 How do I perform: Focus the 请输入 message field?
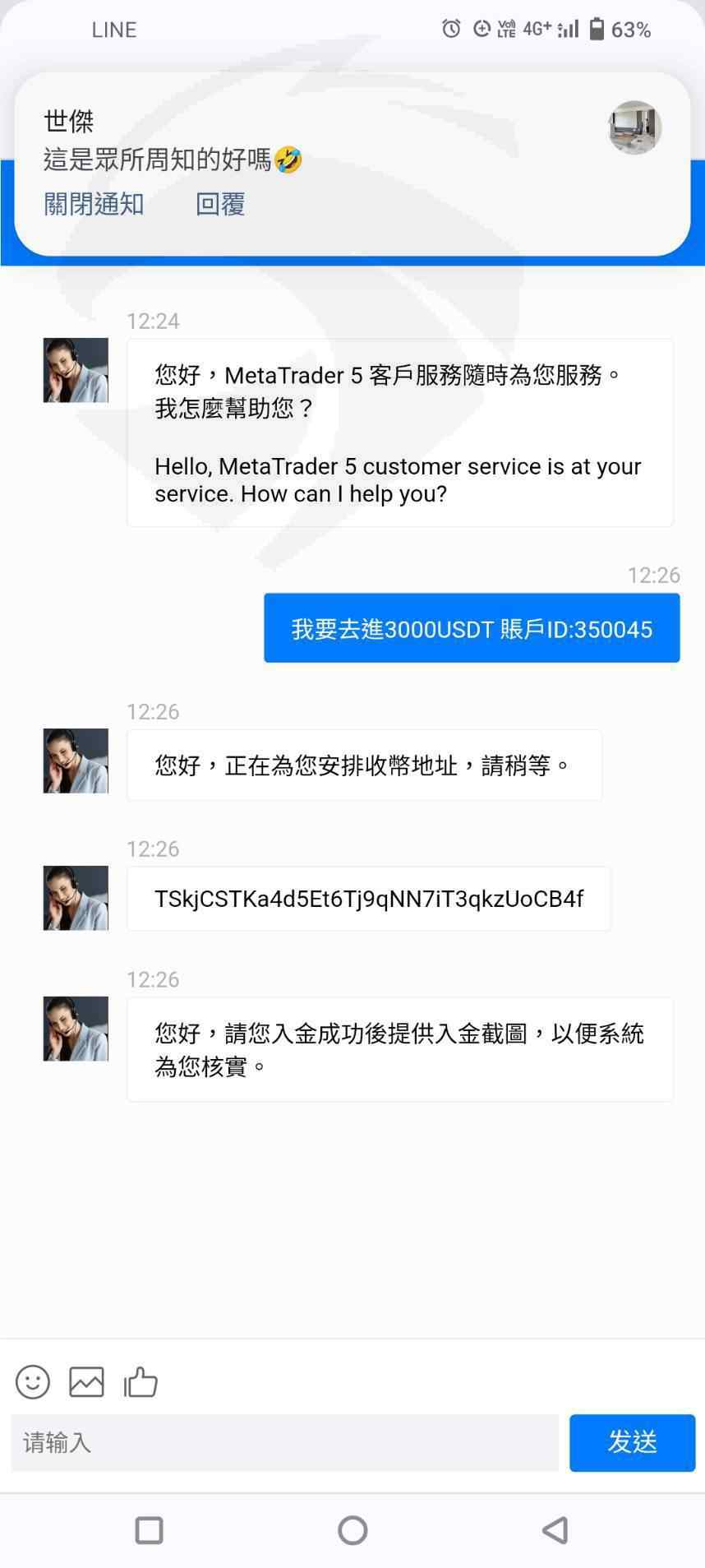[x=285, y=1442]
